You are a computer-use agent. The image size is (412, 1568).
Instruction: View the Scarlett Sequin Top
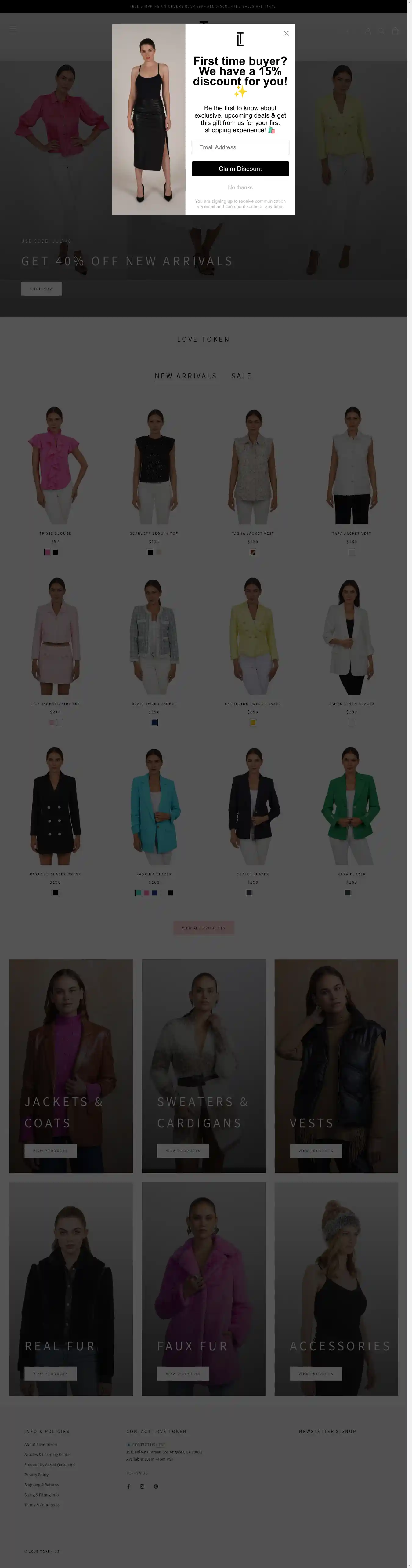(154, 466)
